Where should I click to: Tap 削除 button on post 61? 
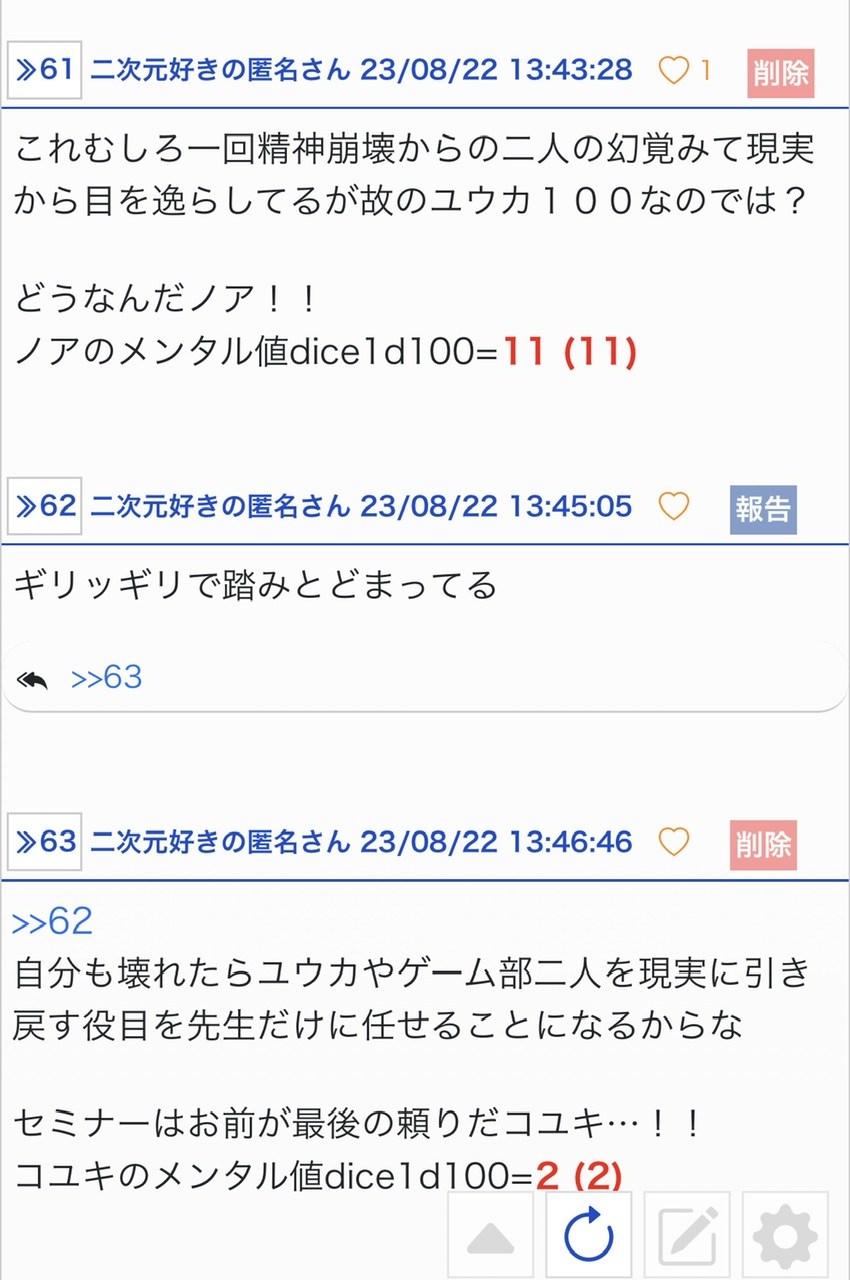click(780, 73)
